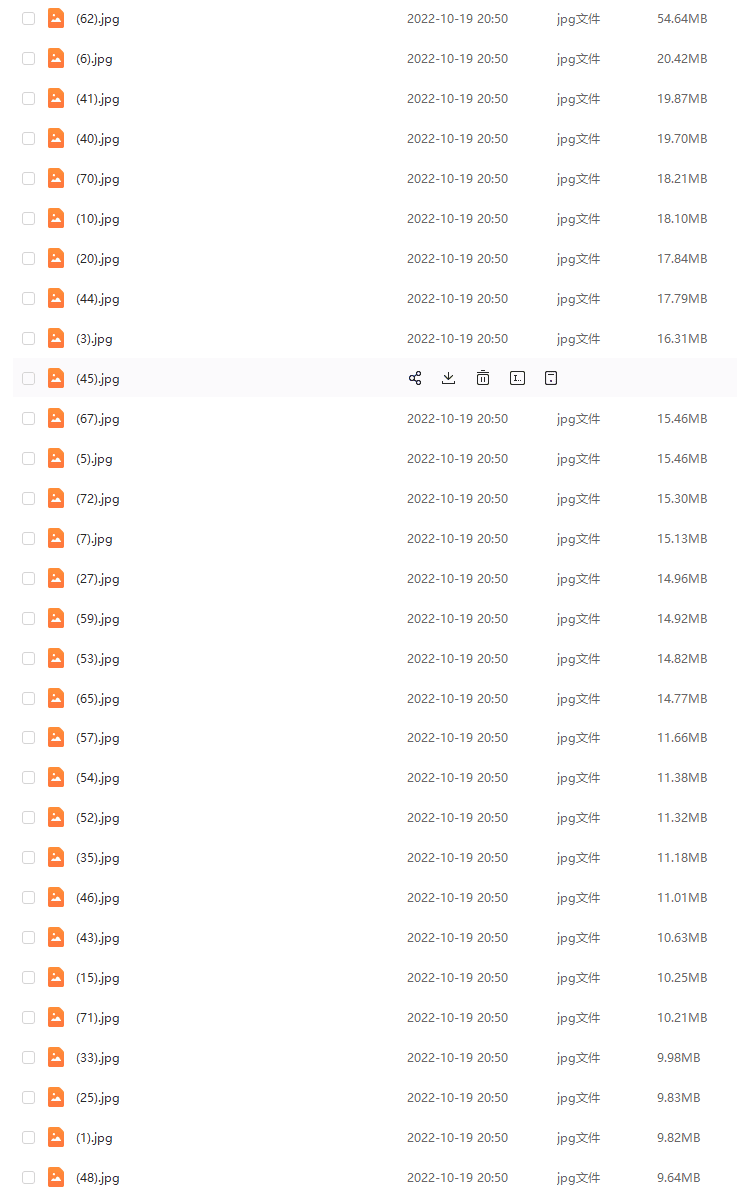View the (57).jpg file
This screenshot has height=1195, width=750.
[97, 738]
